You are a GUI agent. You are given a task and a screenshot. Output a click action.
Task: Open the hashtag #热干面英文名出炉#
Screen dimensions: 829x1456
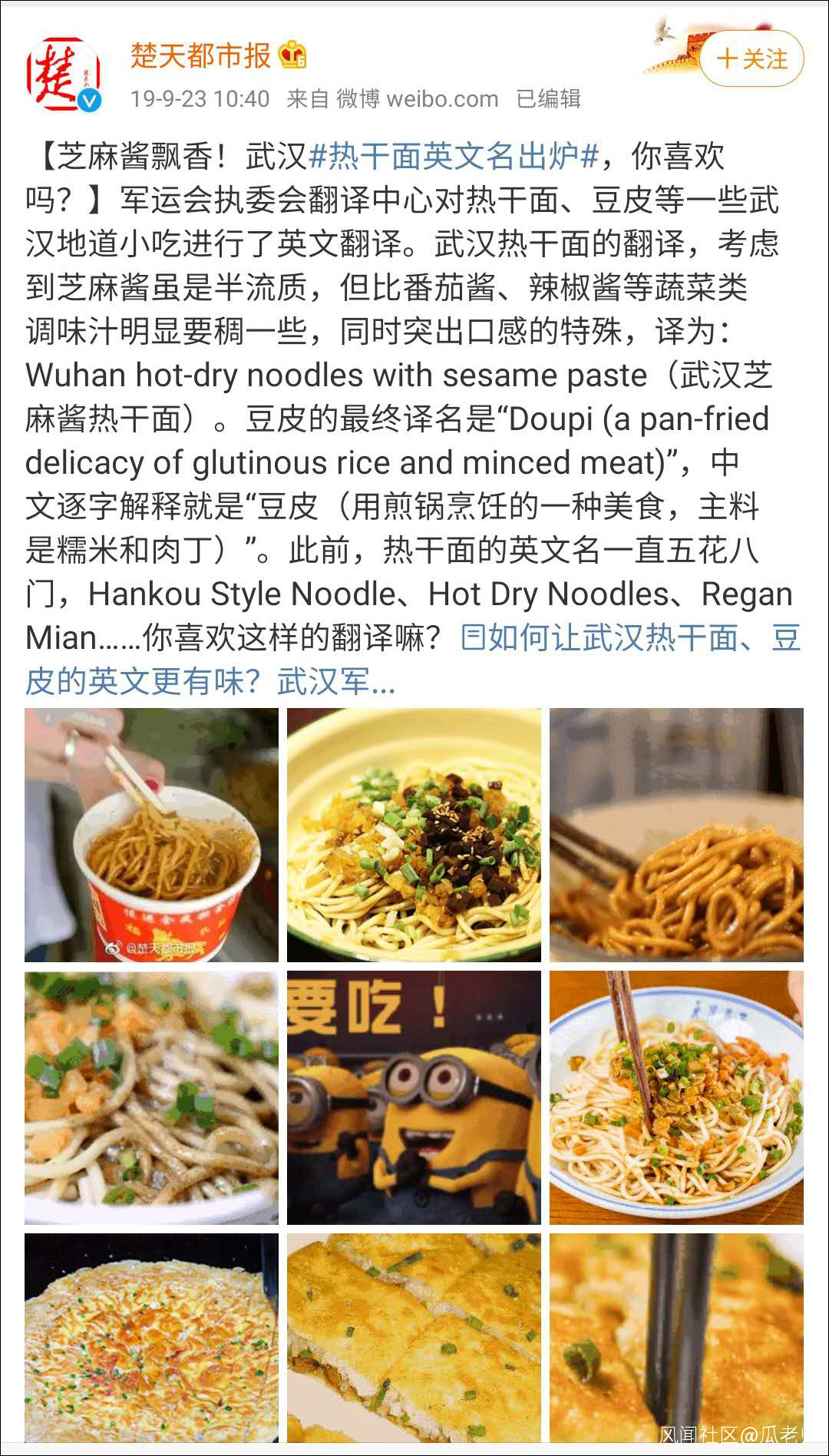[453, 157]
